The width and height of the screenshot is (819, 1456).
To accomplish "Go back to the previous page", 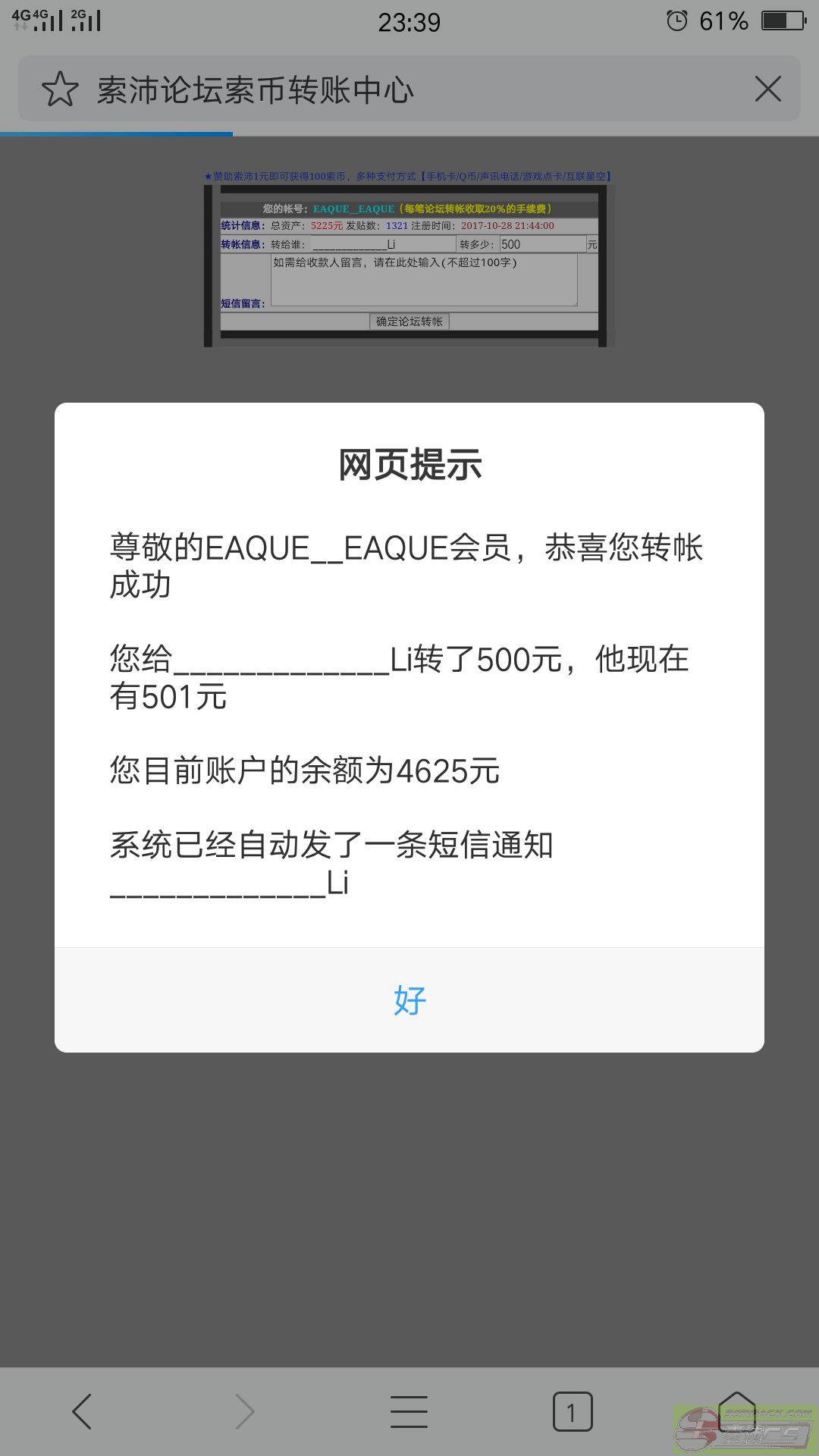I will pos(82,1411).
